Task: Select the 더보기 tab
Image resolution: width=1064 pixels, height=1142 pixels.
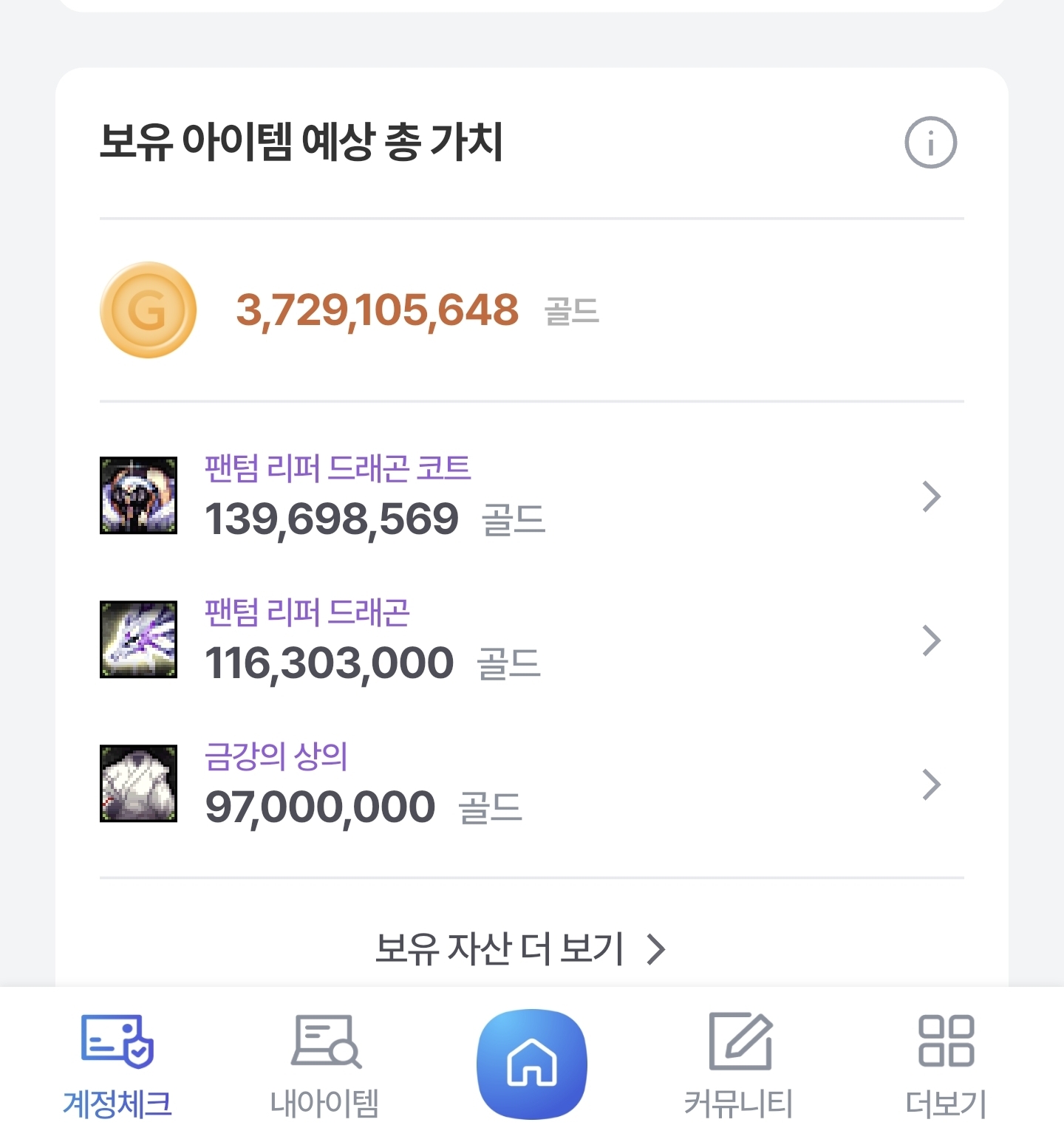Action: [x=946, y=1064]
